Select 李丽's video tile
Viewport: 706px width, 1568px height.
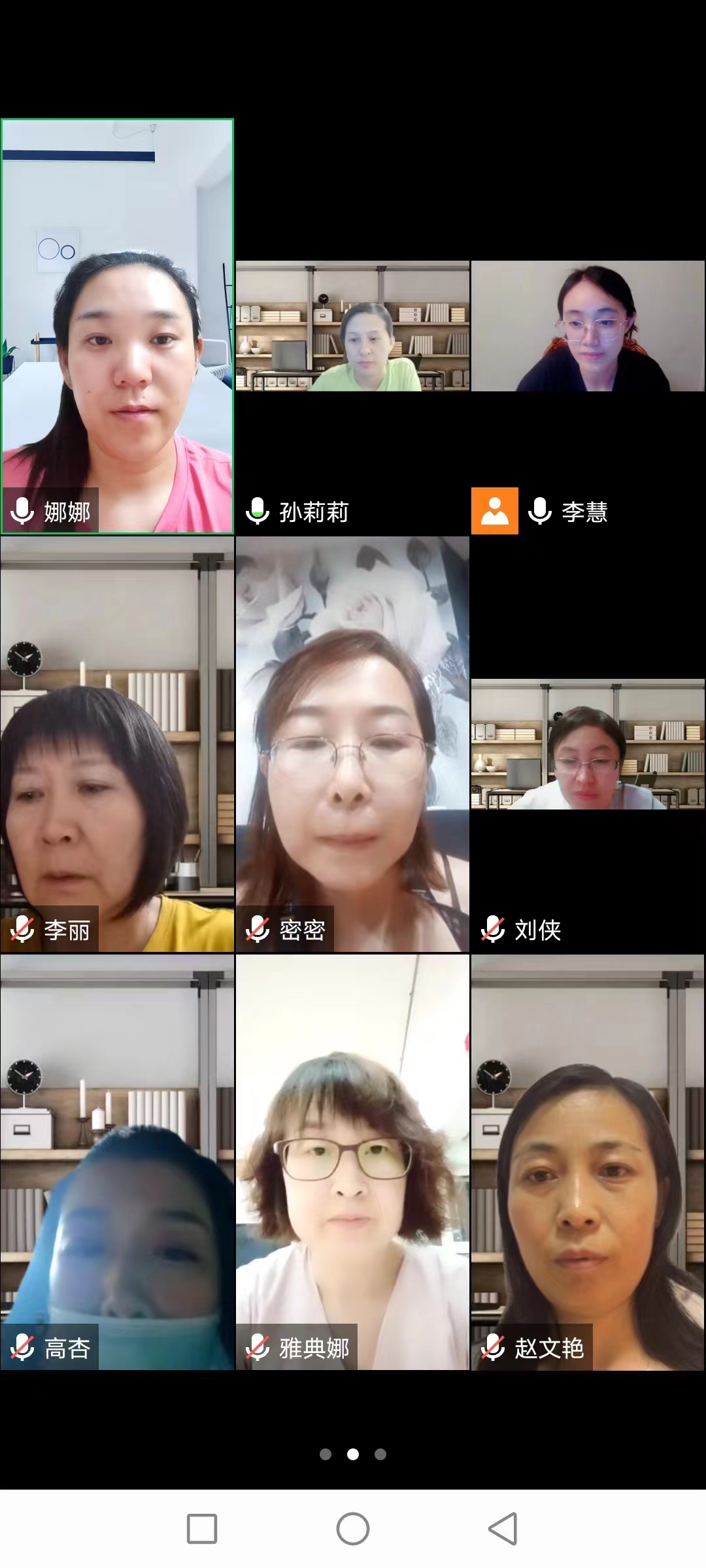(118, 745)
